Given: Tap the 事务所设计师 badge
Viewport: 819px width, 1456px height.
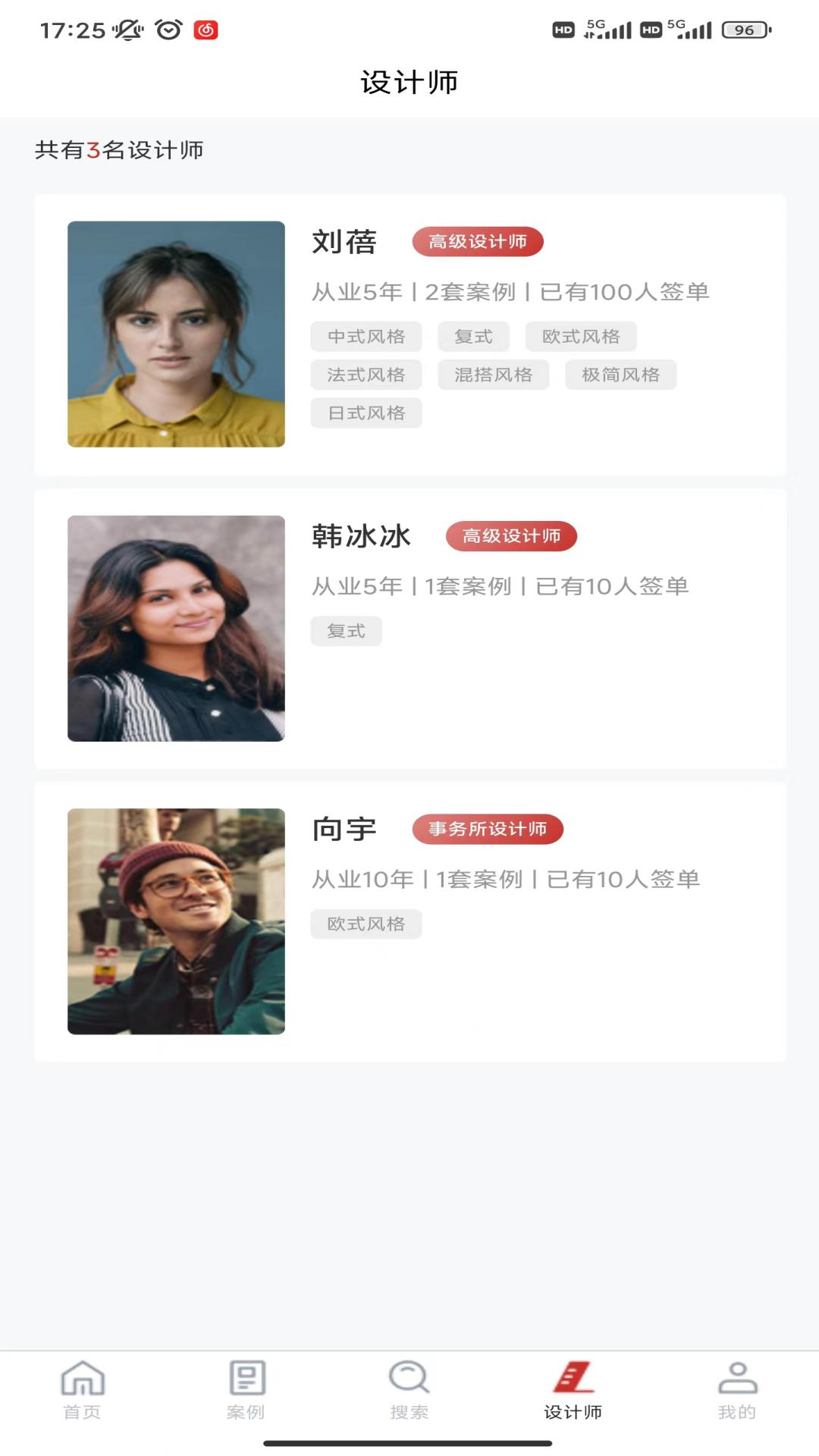Looking at the screenshot, I should [x=486, y=830].
